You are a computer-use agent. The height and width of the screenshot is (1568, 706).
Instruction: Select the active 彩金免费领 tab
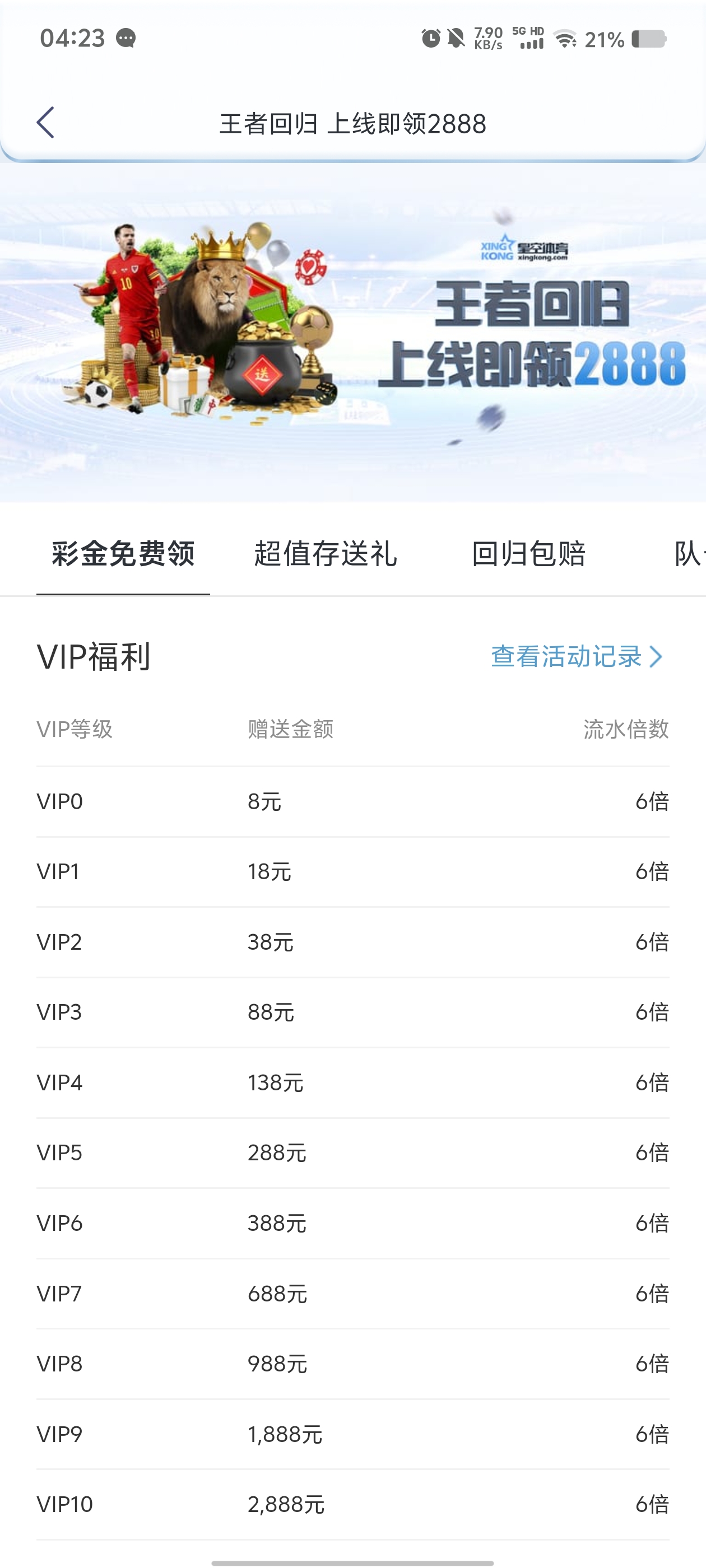123,554
